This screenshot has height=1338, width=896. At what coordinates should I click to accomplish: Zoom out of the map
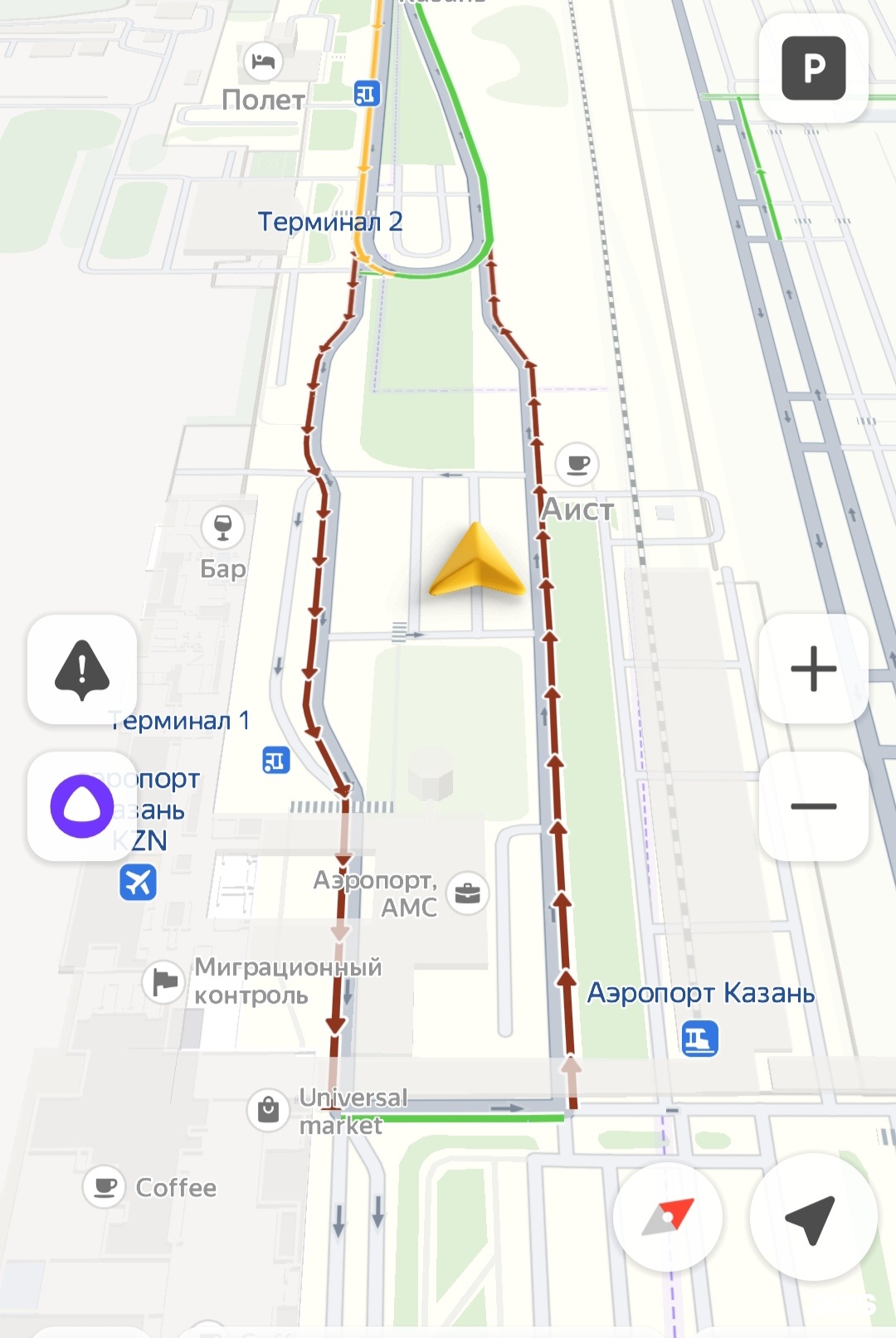tap(813, 806)
